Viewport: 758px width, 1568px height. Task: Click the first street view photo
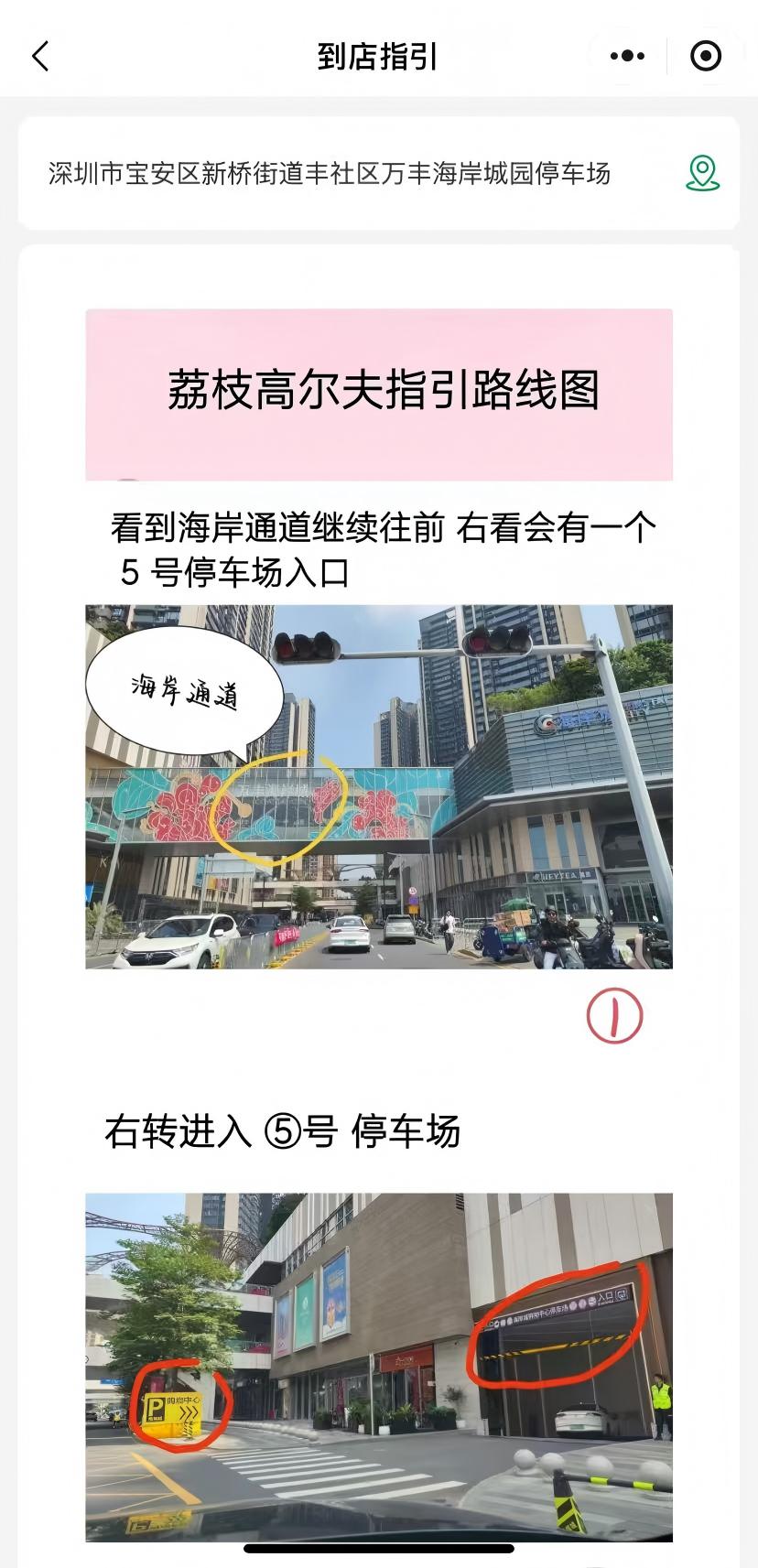point(378,787)
